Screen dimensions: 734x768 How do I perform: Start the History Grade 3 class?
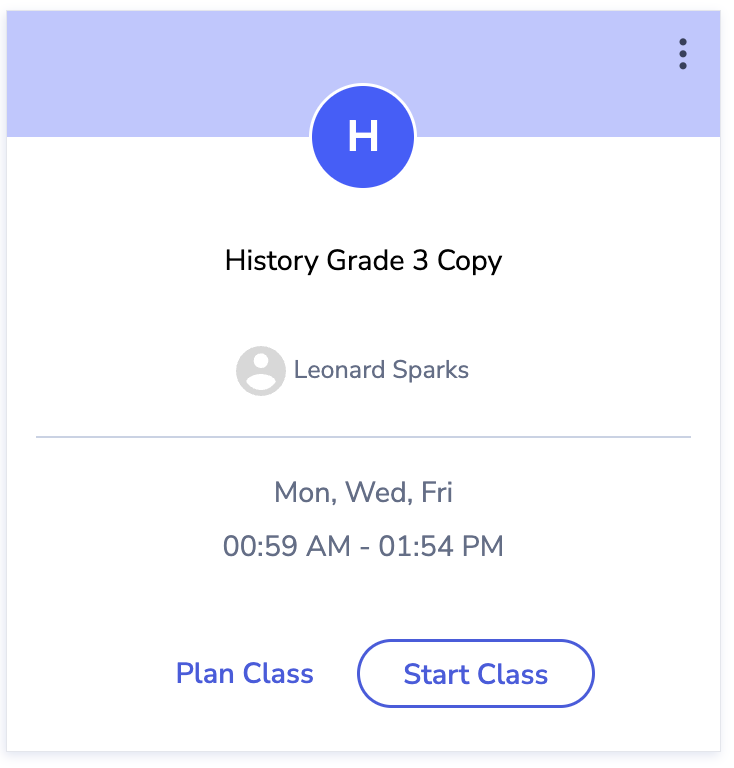point(475,674)
